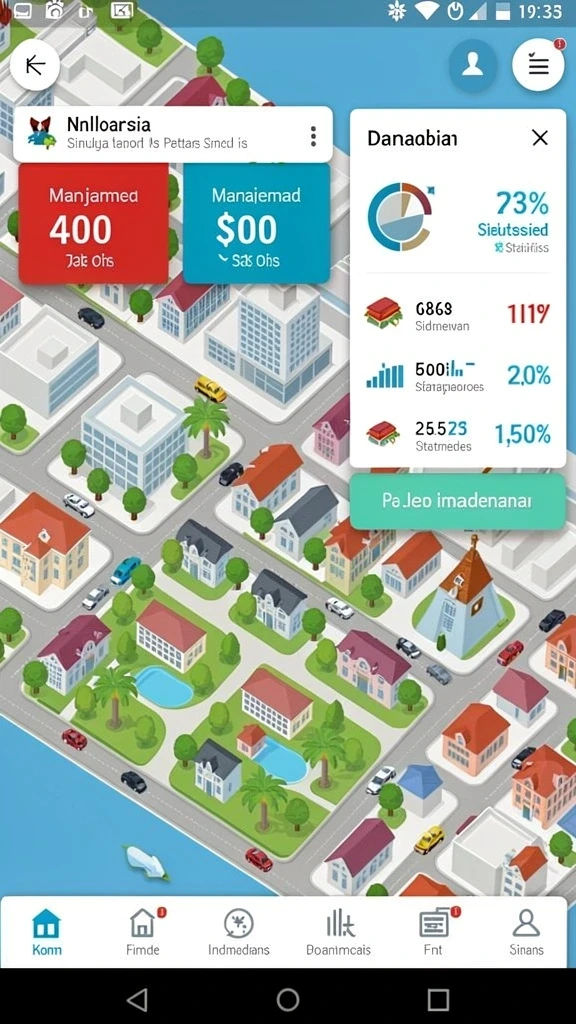
Task: Open overflow menu on Nnlloarsia card
Action: (x=313, y=136)
